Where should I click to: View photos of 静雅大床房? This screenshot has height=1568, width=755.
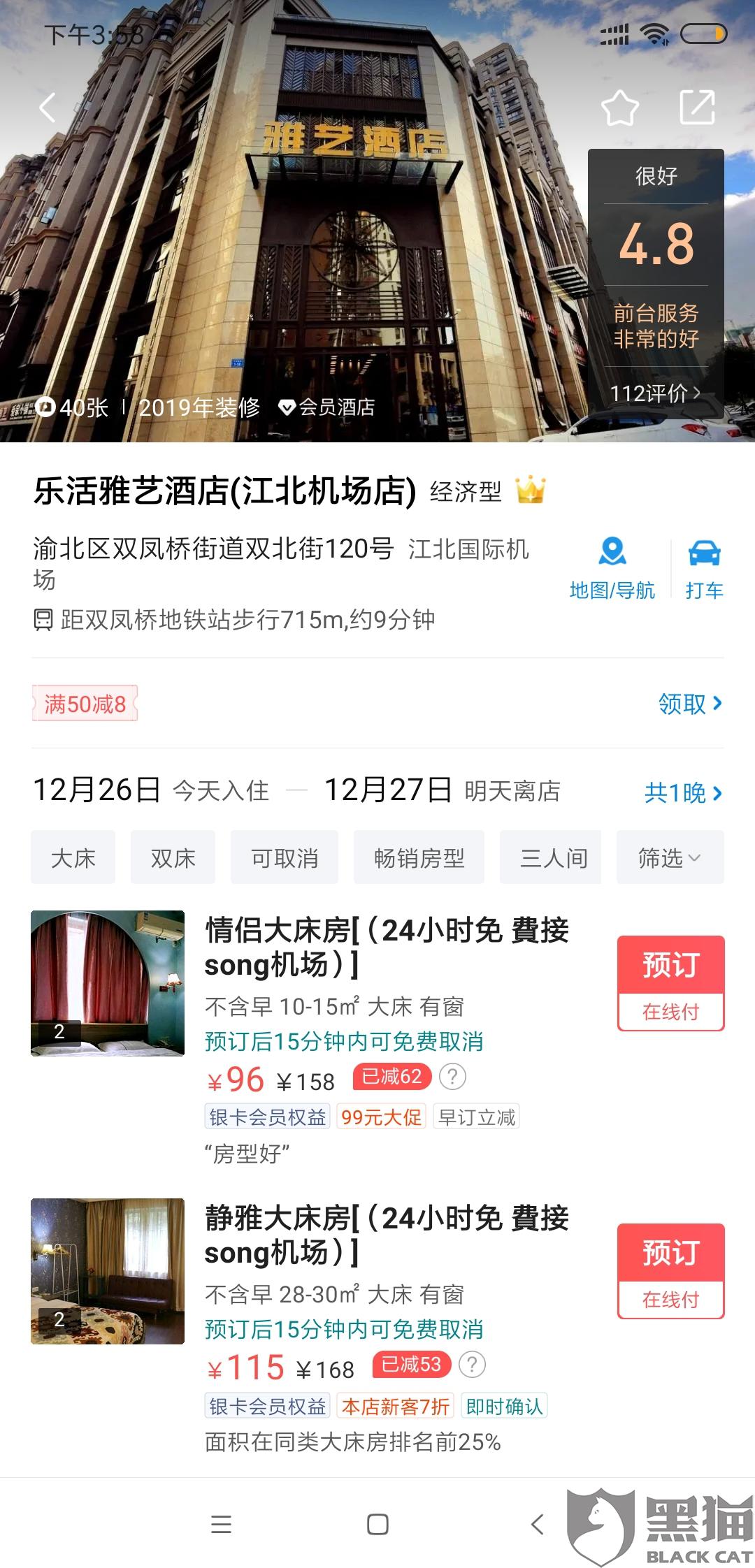108,1270
